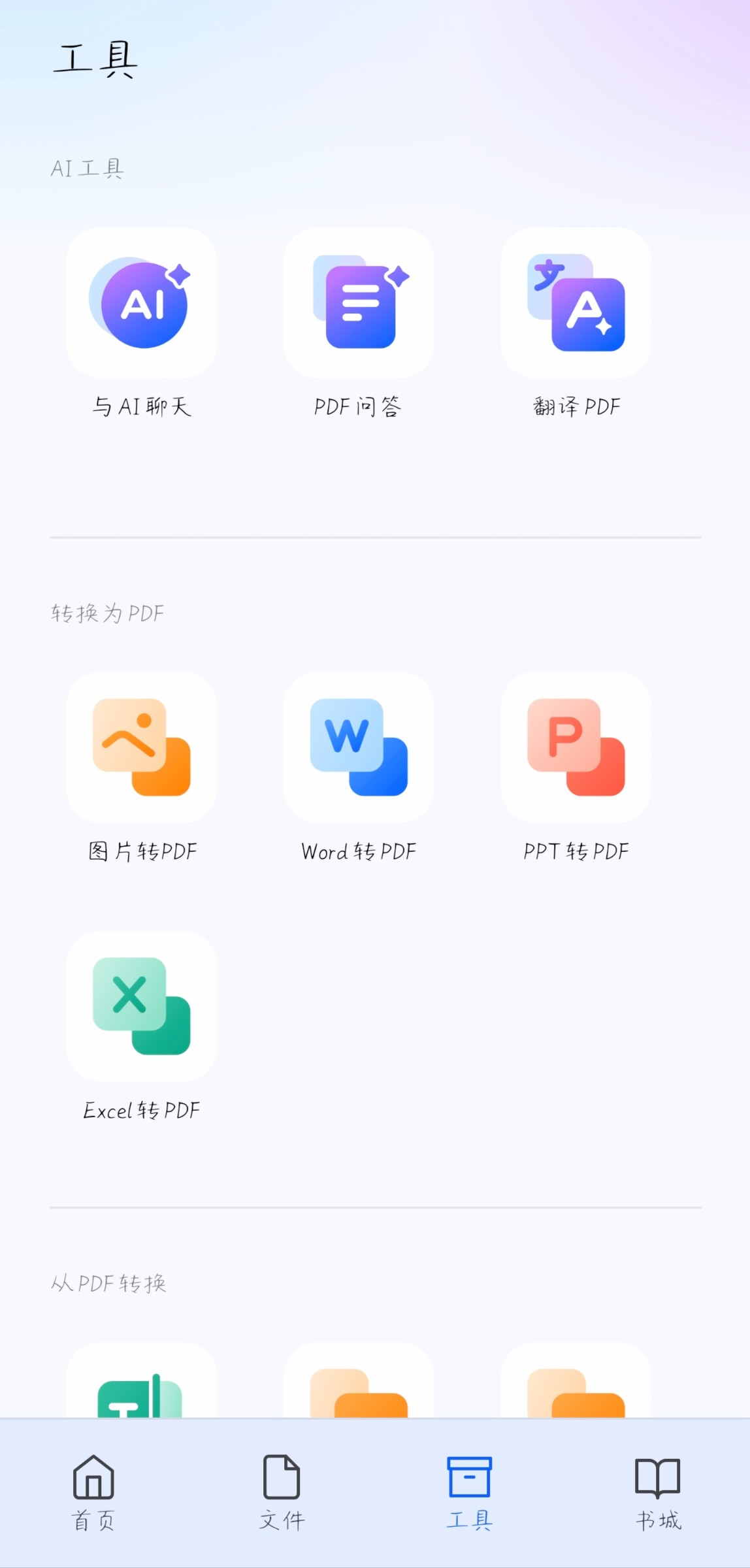Select 翻译PDF tool
750x1568 pixels.
click(x=576, y=302)
